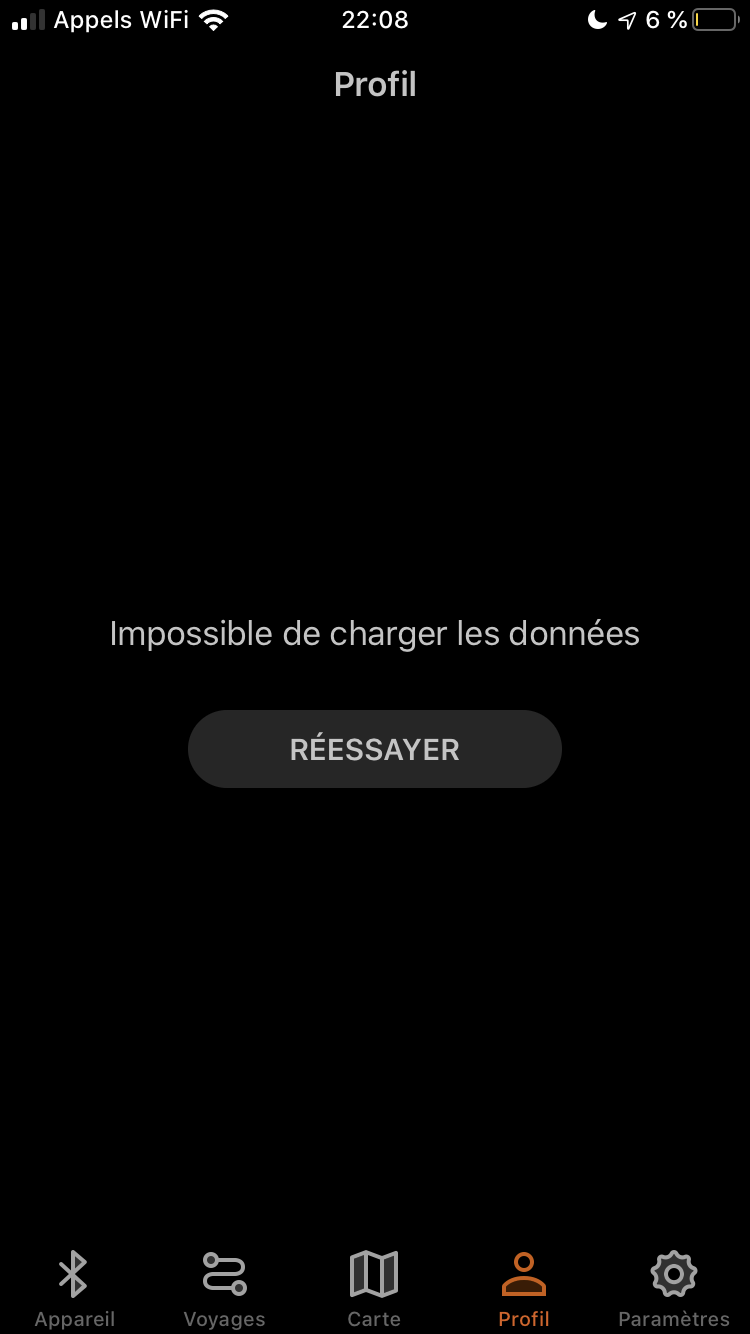Image resolution: width=750 pixels, height=1334 pixels.
Task: Switch to the Appareil tab
Action: tap(75, 1288)
